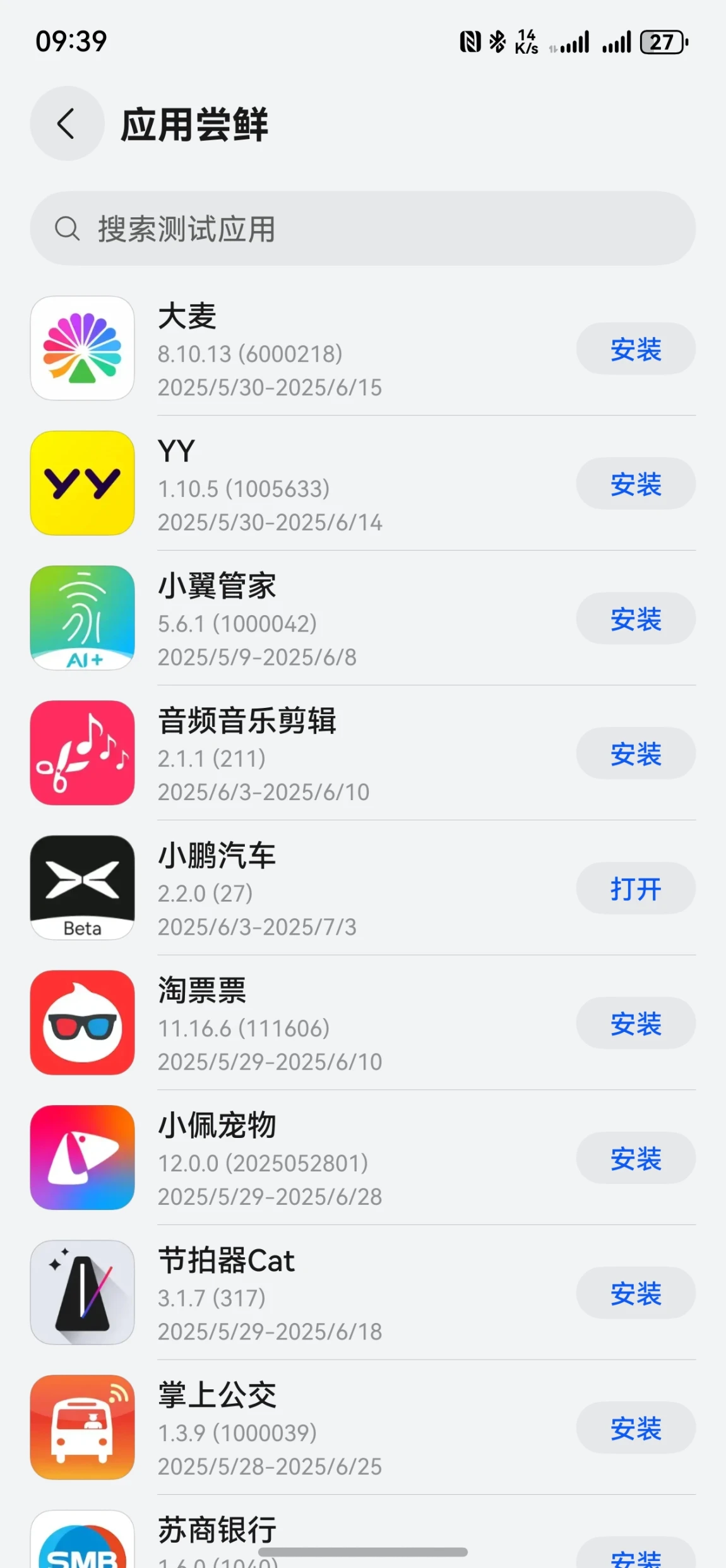Install 音频音乐剪辑 app

pyautogui.click(x=635, y=753)
